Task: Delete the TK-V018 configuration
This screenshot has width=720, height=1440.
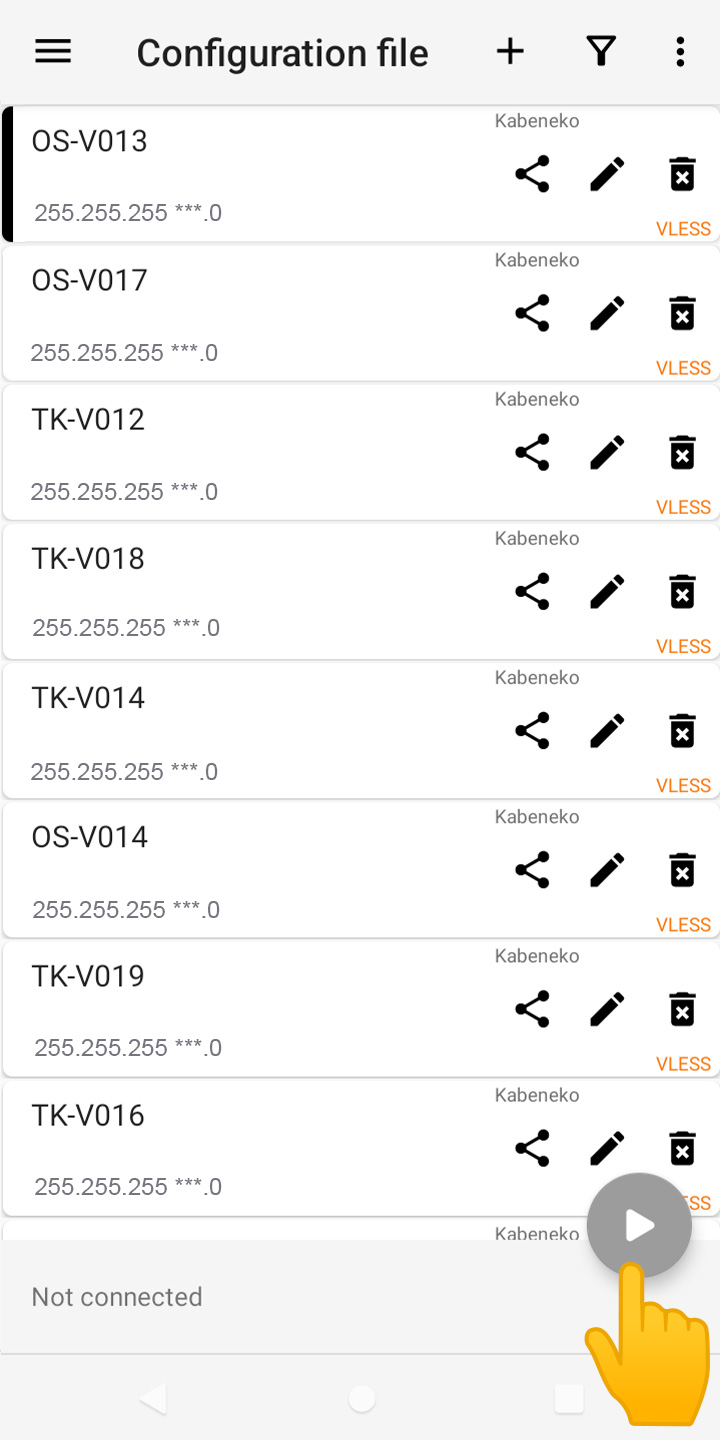Action: (x=681, y=590)
